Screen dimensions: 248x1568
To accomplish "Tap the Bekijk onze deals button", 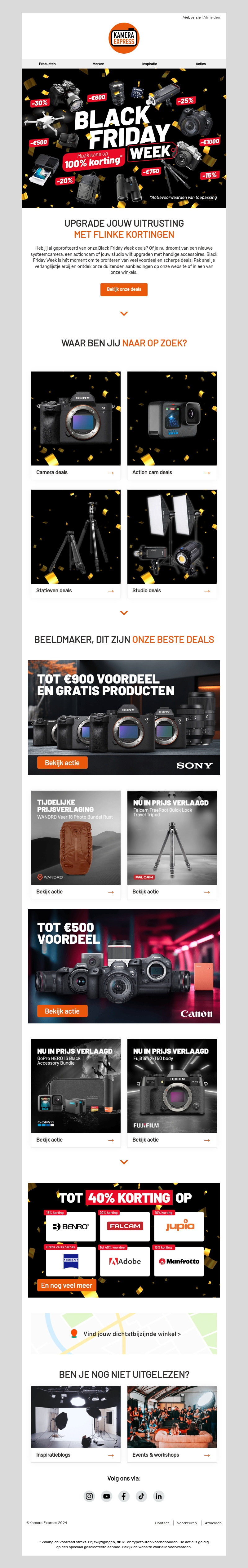I will click(124, 290).
